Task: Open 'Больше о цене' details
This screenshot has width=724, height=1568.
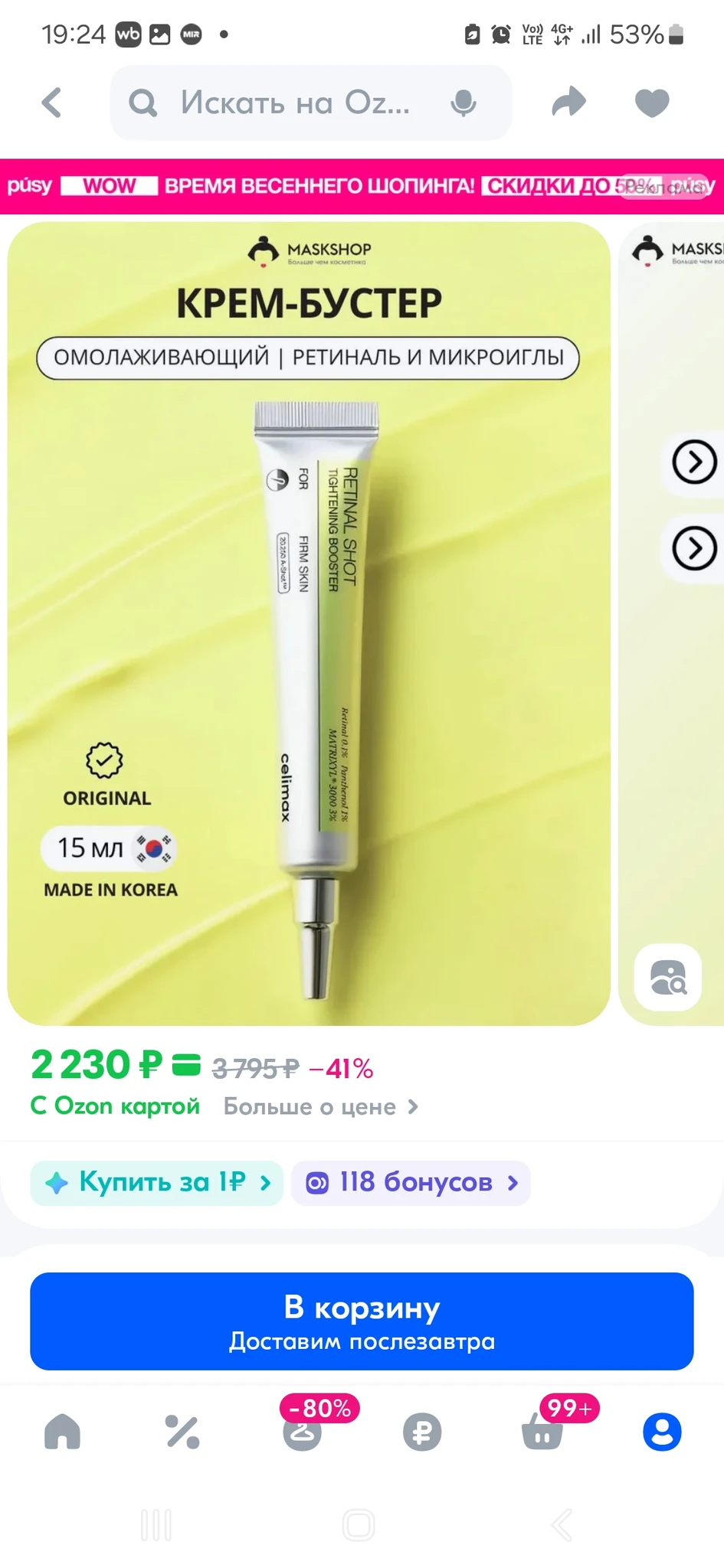Action: click(320, 1107)
